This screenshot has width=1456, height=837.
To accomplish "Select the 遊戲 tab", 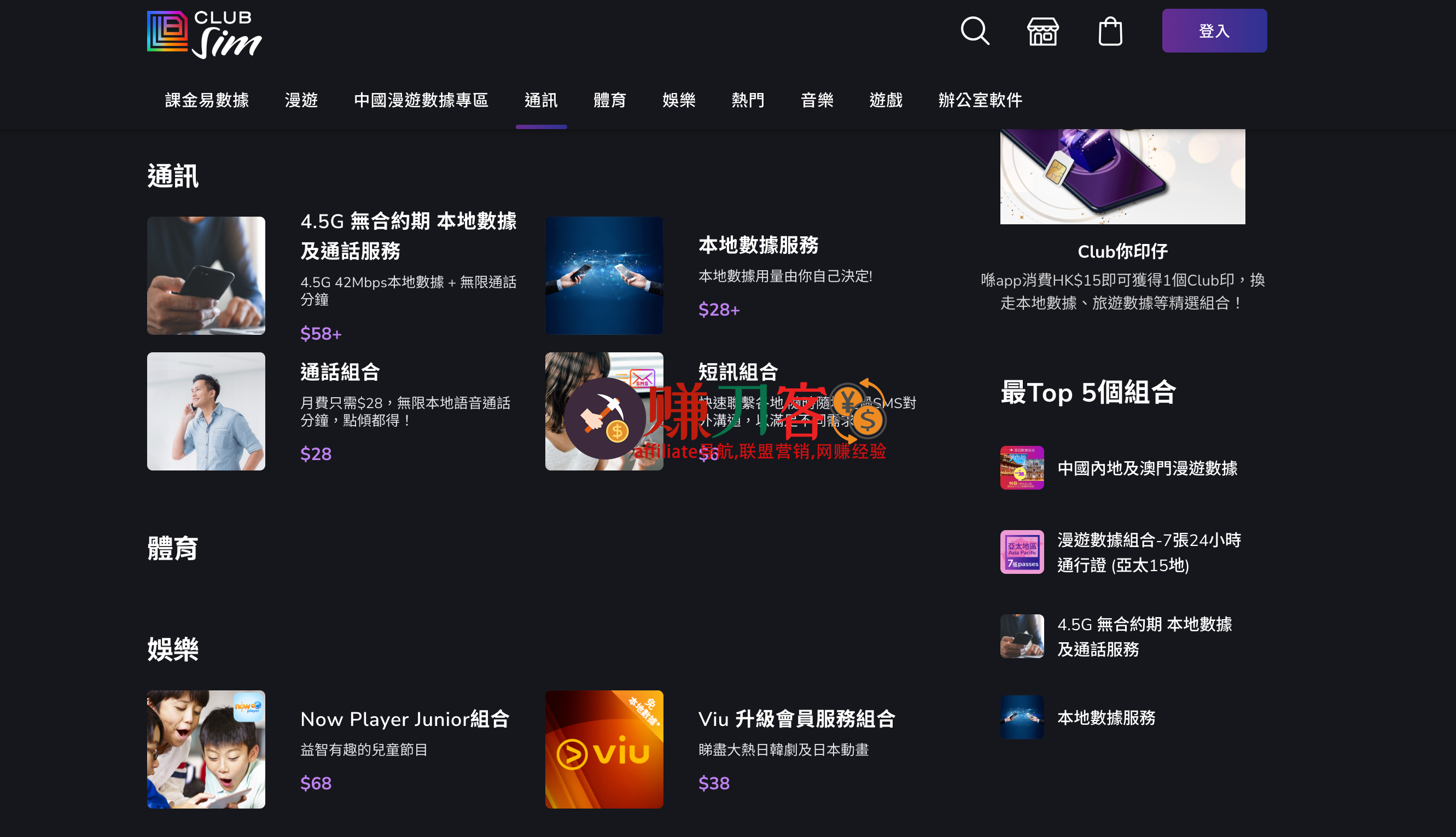I will [886, 100].
